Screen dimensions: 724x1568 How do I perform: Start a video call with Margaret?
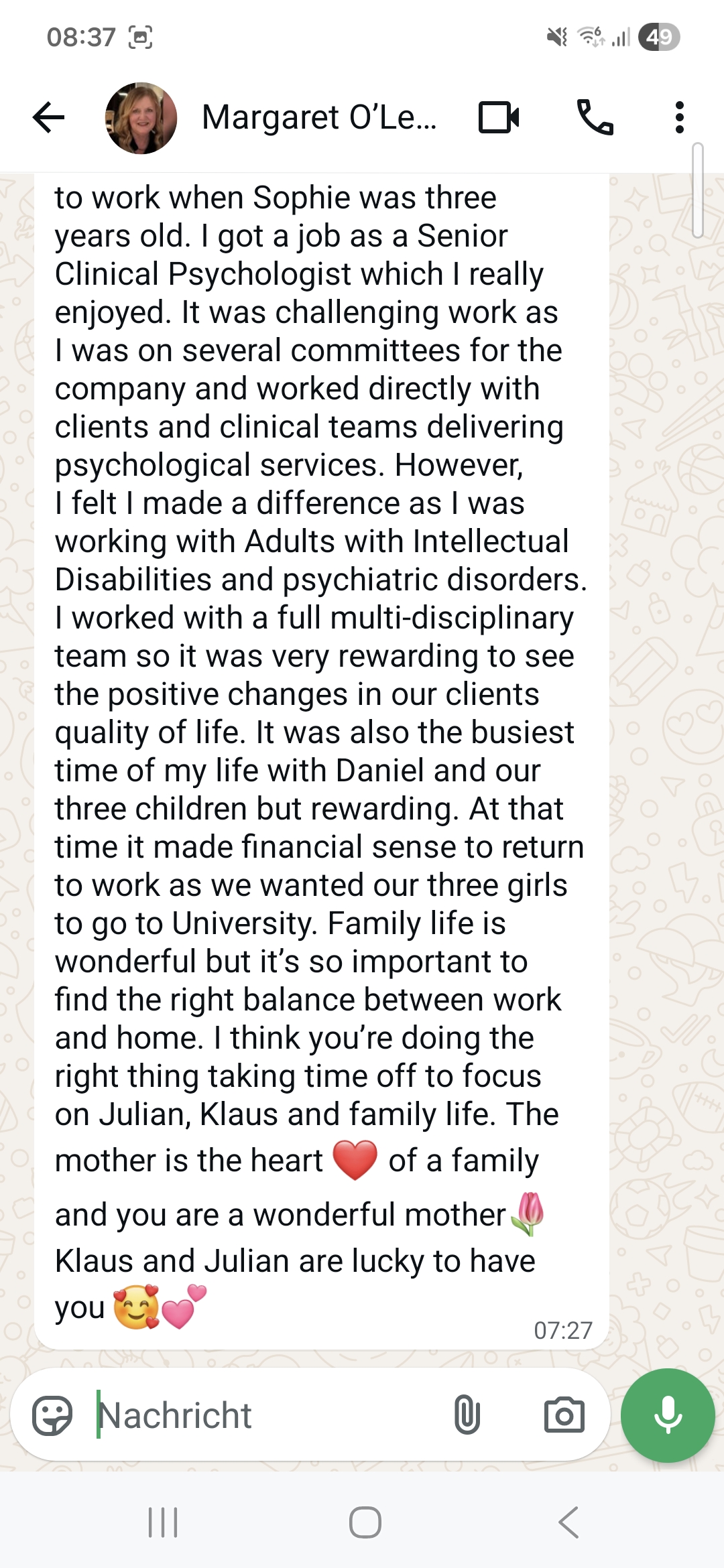pos(499,118)
